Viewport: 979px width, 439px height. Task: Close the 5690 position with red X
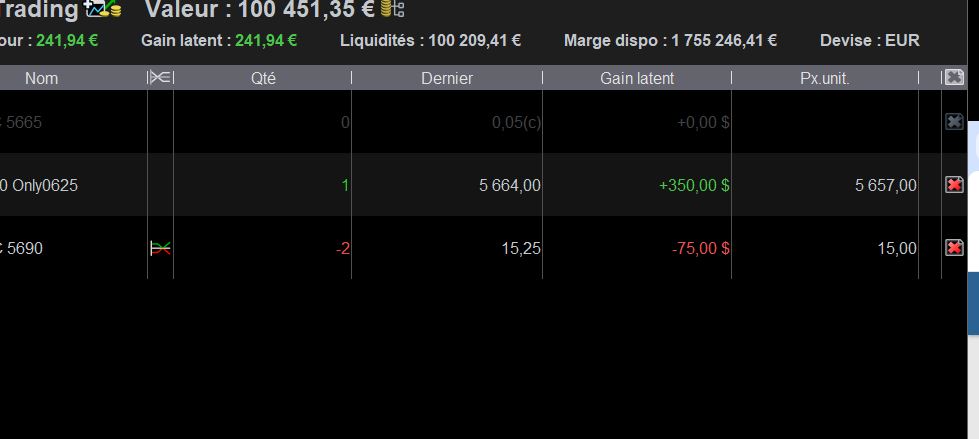pyautogui.click(x=954, y=247)
